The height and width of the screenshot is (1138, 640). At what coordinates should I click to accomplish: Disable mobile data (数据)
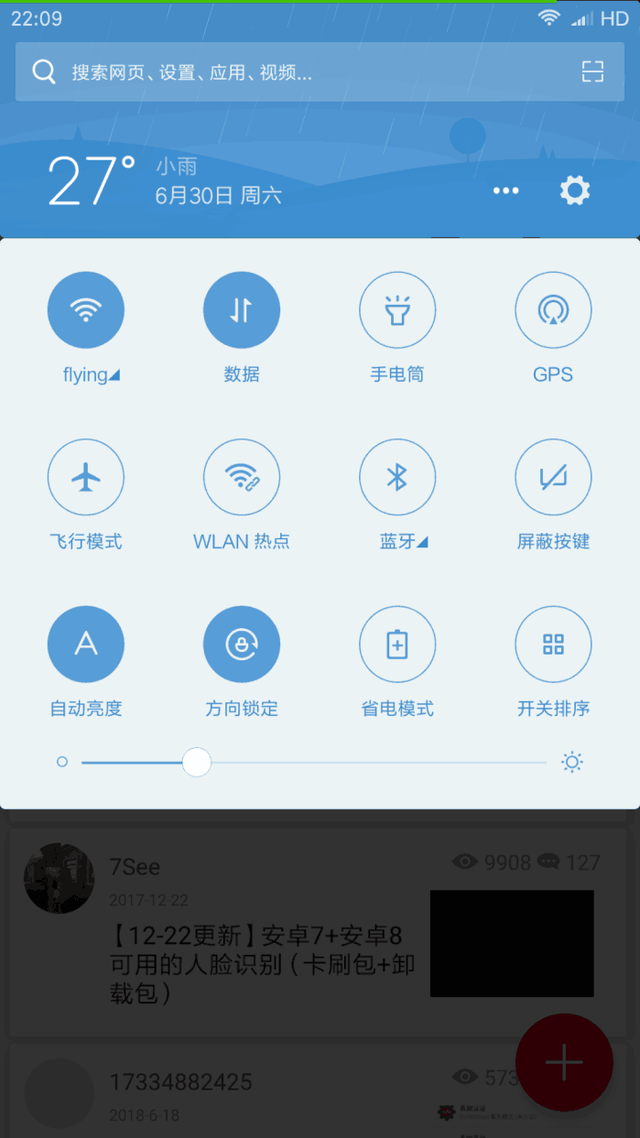point(241,310)
